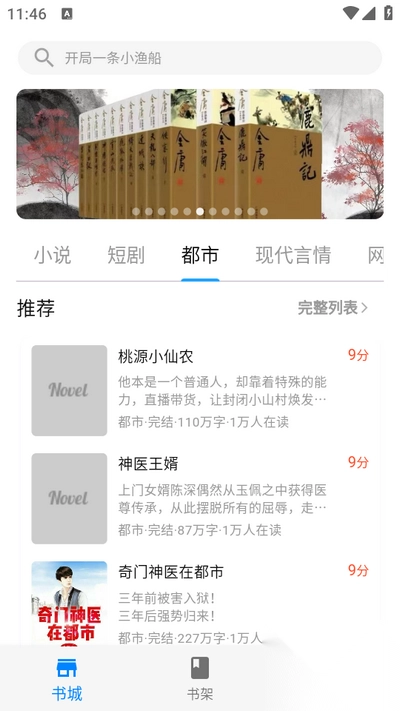This screenshot has width=400, height=711.
Task: Go to the 书城 bottom tab
Action: (67, 679)
